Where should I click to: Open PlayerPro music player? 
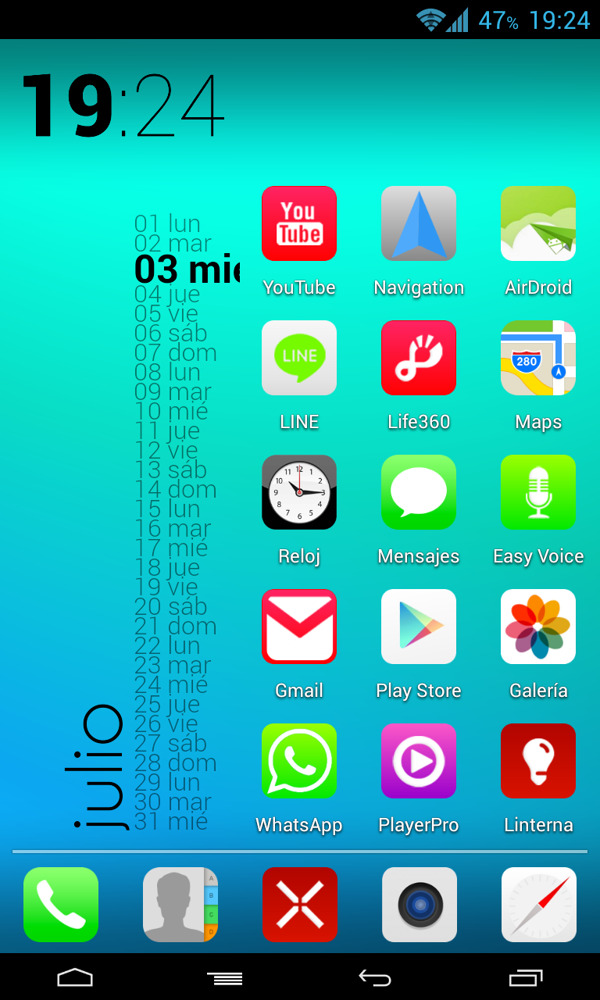pyautogui.click(x=418, y=761)
